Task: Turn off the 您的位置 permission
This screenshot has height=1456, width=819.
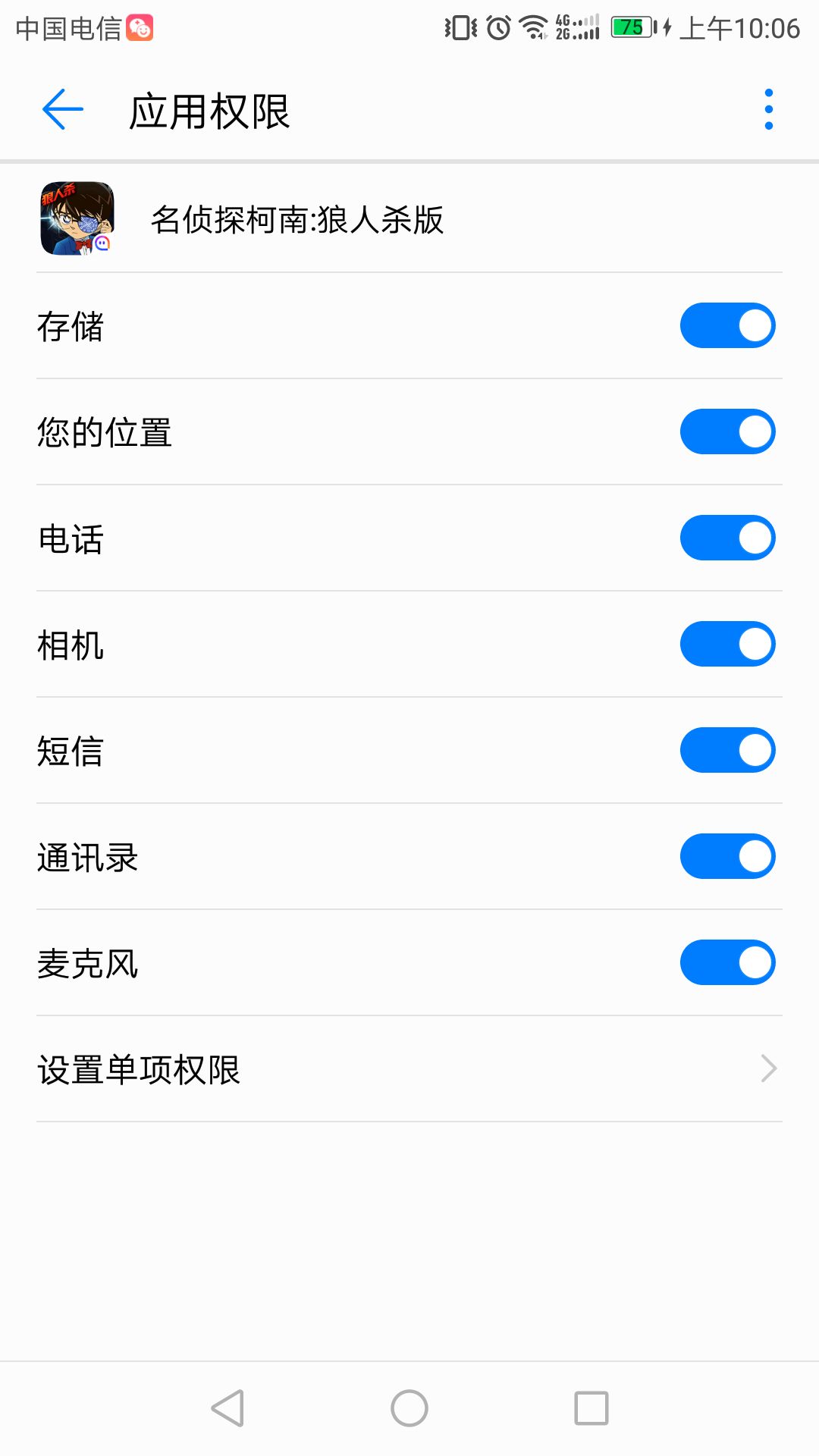Action: (x=726, y=431)
